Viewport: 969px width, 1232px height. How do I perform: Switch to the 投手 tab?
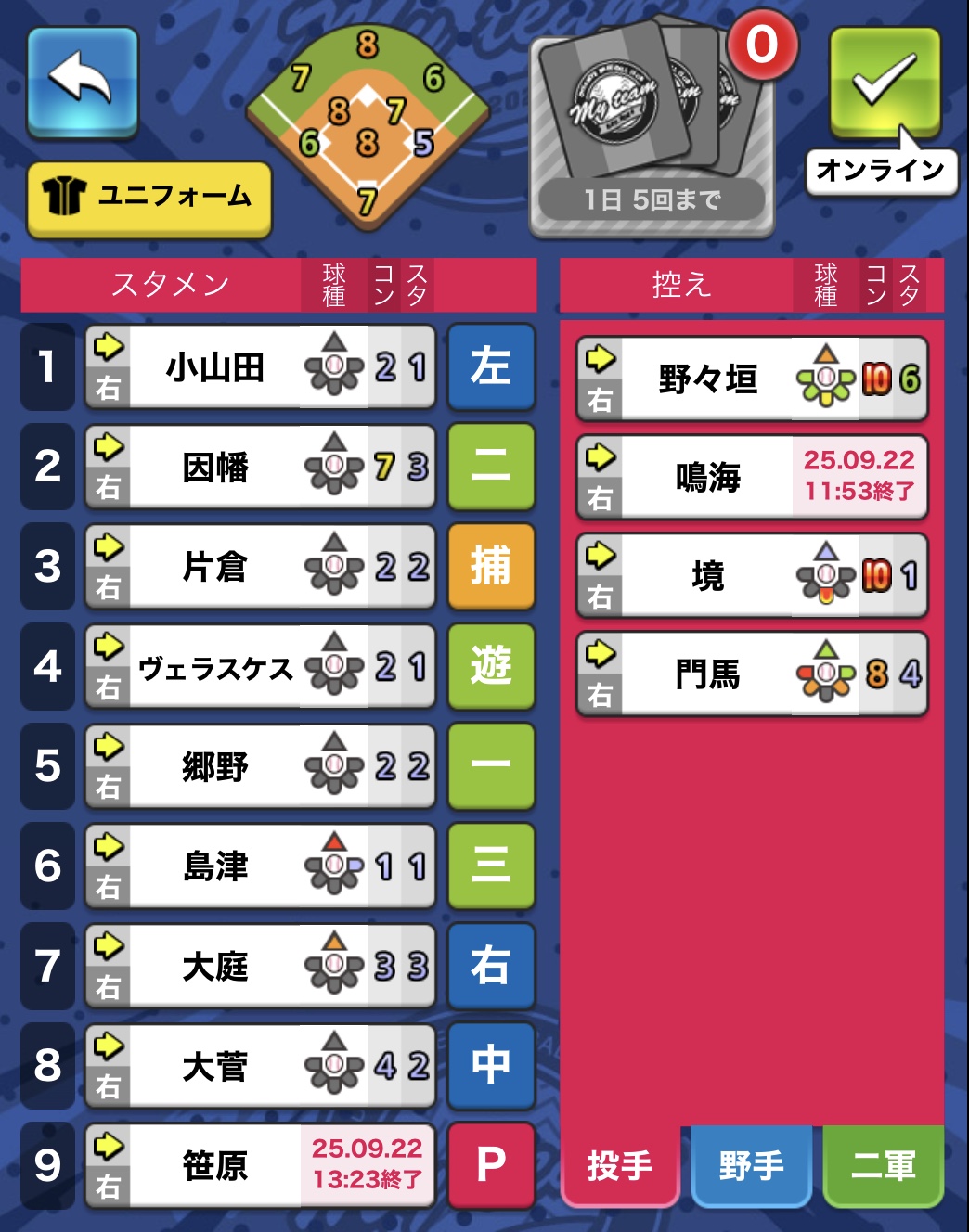pyautogui.click(x=619, y=1165)
